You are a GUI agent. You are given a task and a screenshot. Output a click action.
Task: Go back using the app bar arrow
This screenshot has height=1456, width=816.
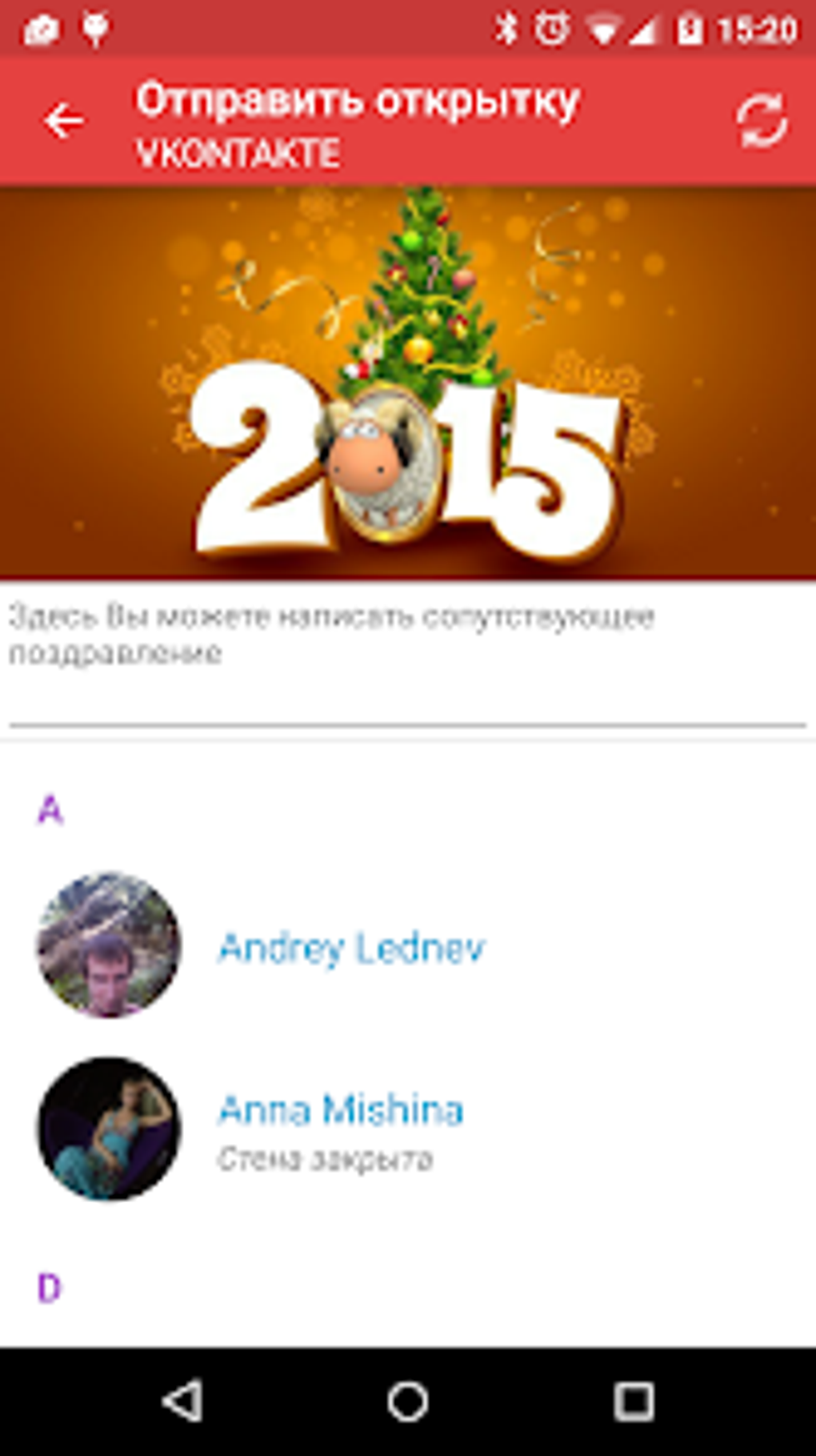[64, 122]
